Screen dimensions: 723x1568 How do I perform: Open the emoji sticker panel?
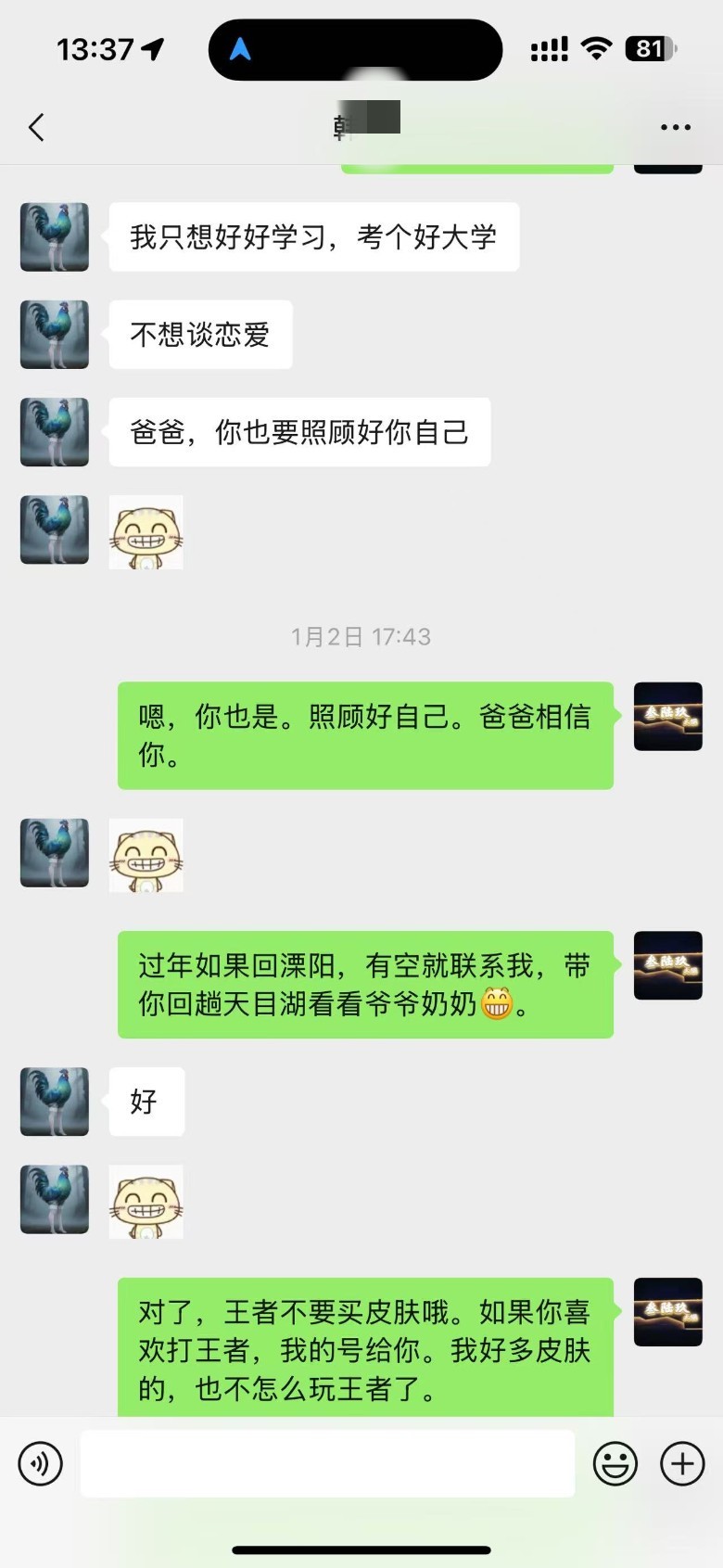[615, 1464]
